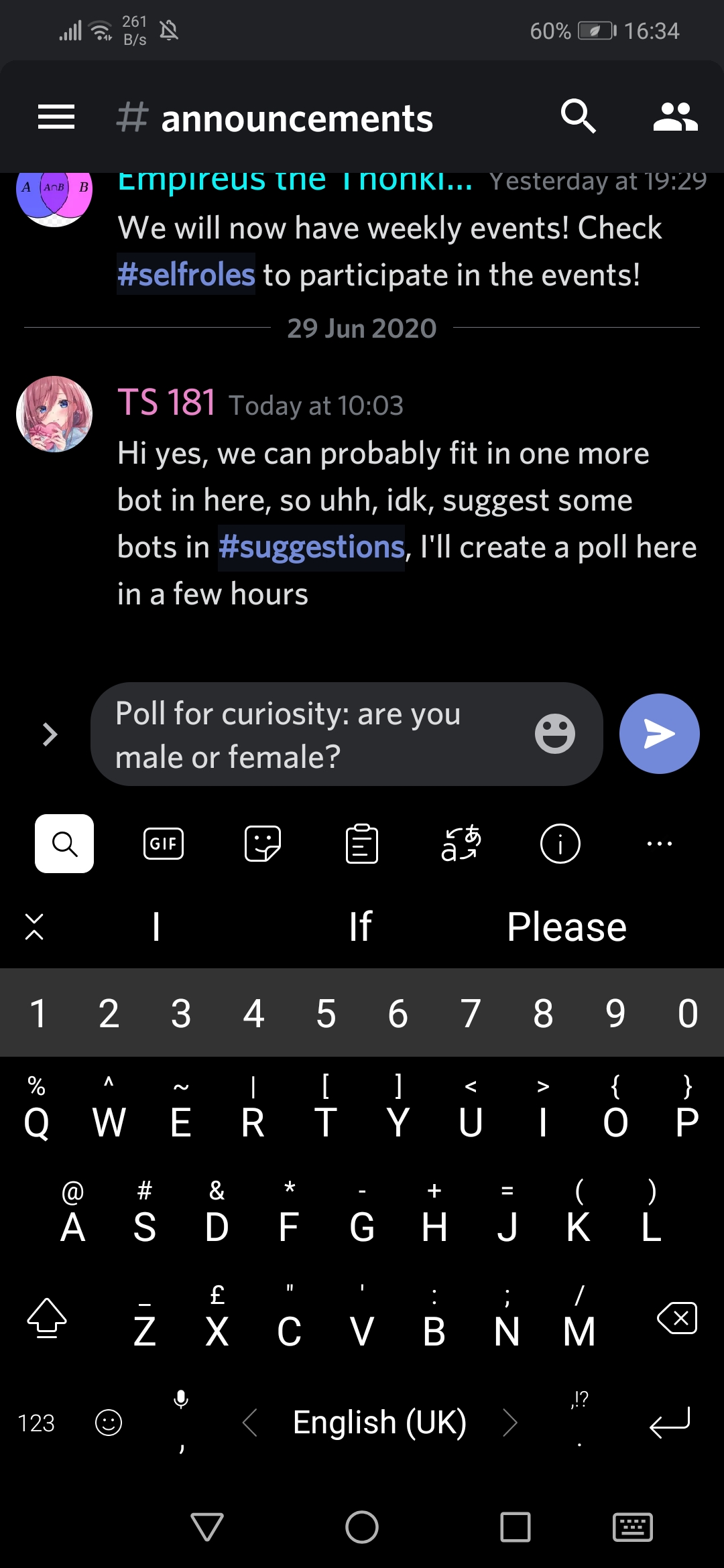
Task: Switch keyboard to 123 symbols layout
Action: coord(36,1423)
